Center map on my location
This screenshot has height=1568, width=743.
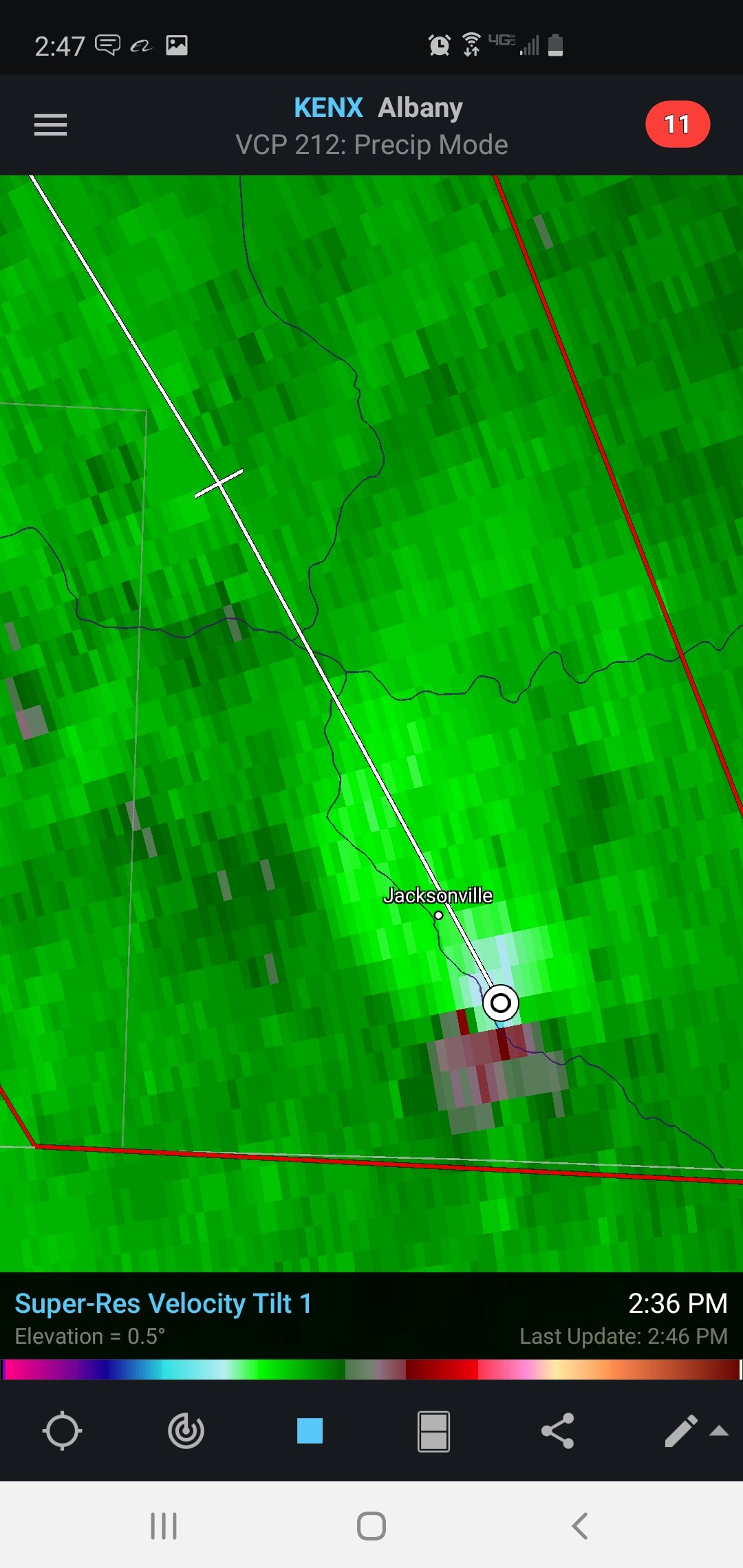(x=62, y=1431)
